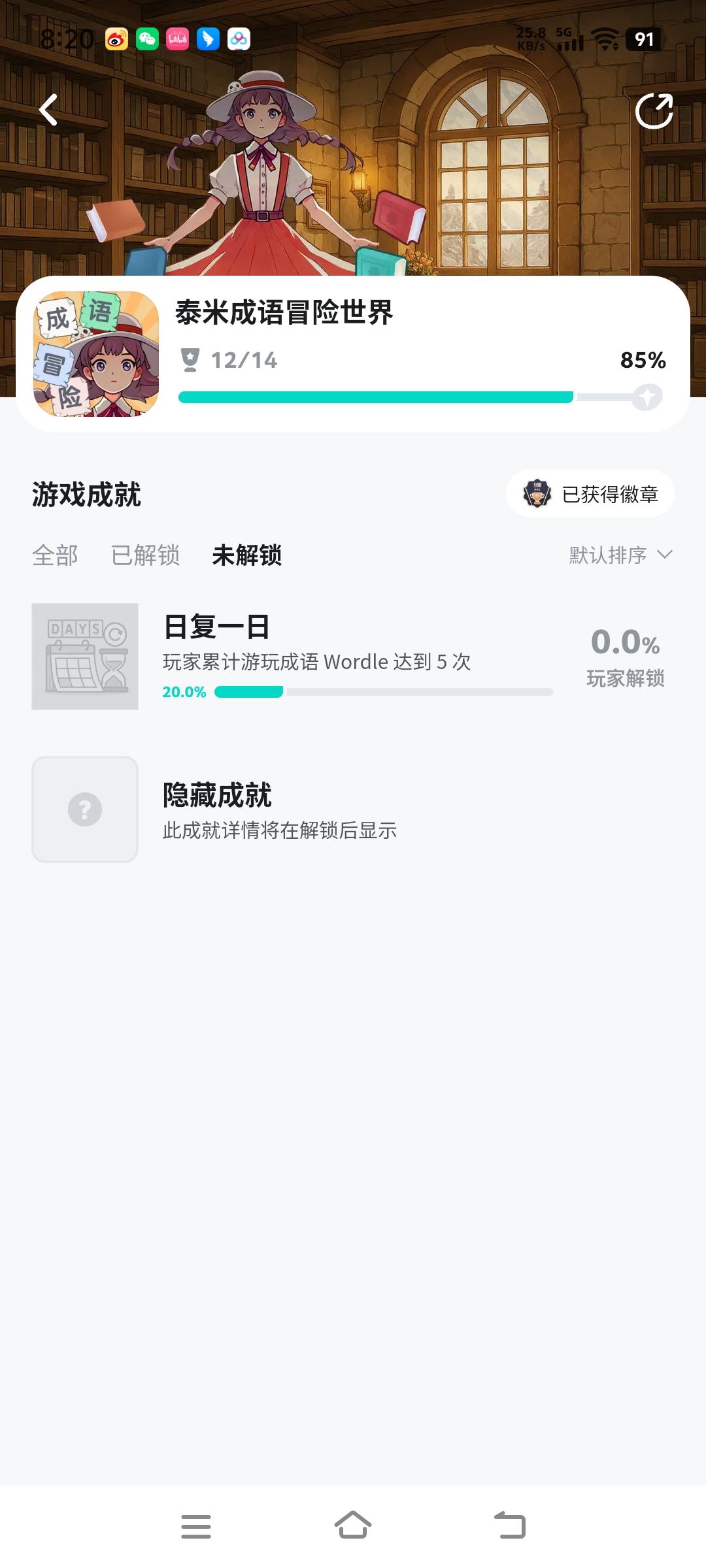The image size is (706, 1568).
Task: Expand the sort options chevron
Action: tap(665, 556)
